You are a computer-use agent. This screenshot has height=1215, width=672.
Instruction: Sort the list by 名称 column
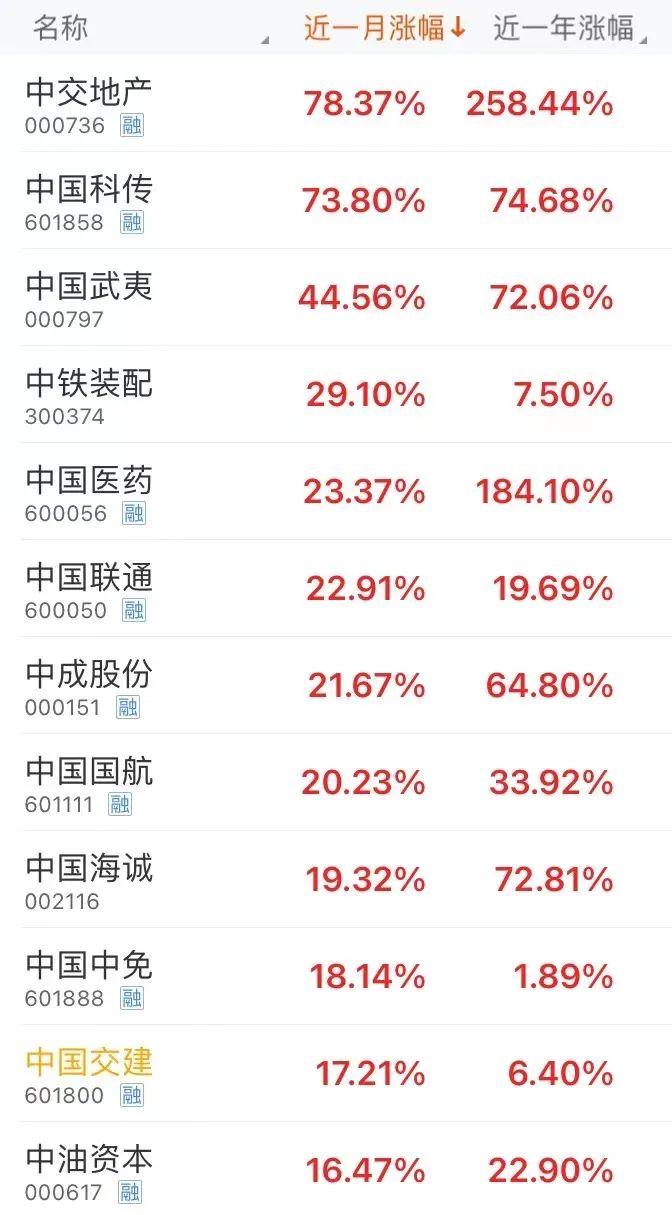coord(61,28)
